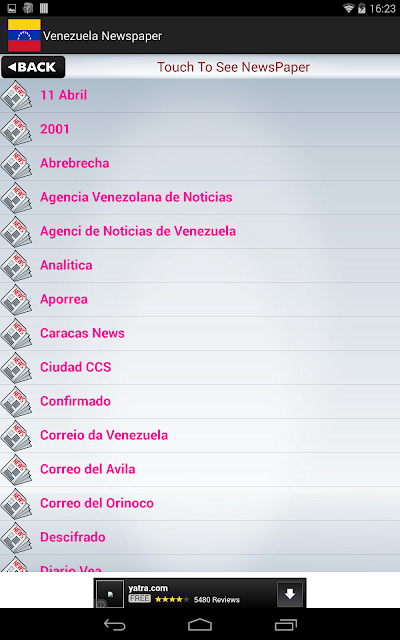Select Ciudad CCS
This screenshot has height=640, width=400.
point(200,367)
